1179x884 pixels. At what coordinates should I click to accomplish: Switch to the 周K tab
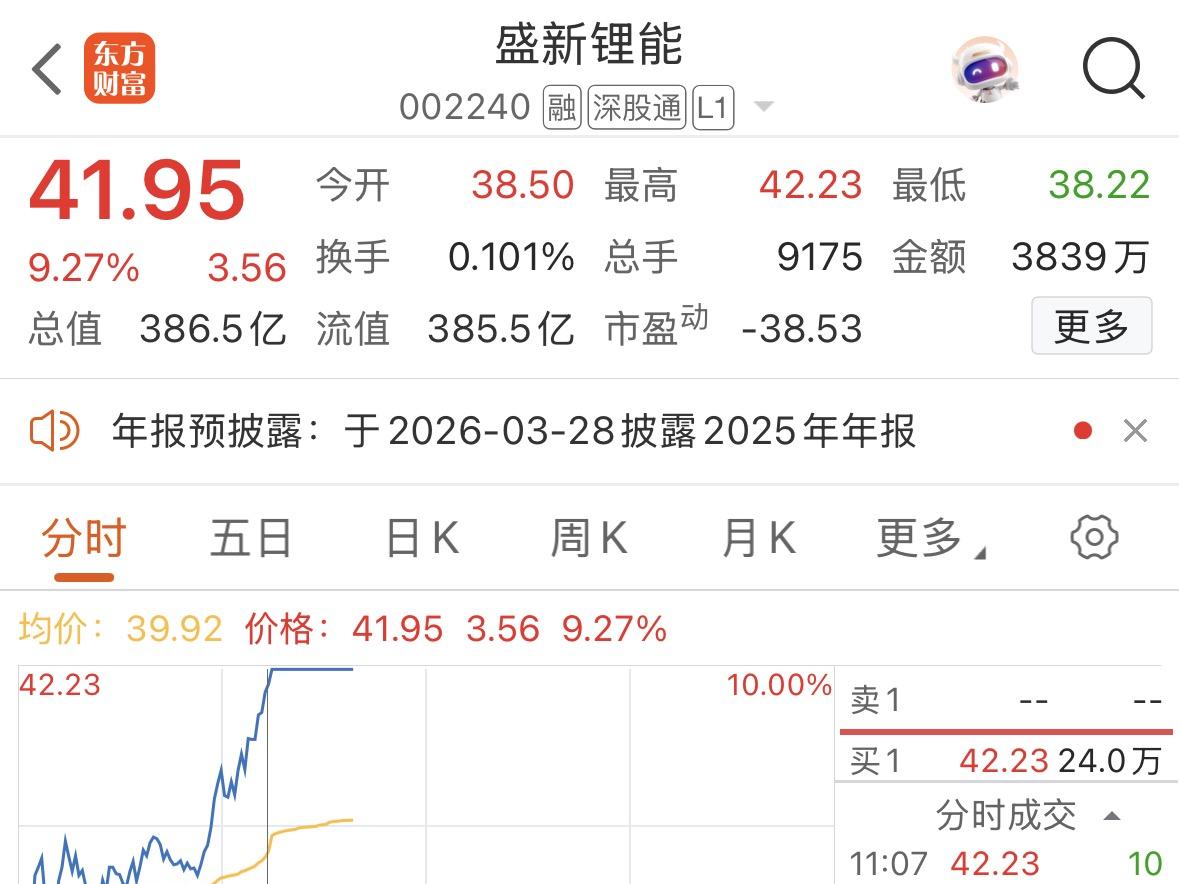pos(588,539)
